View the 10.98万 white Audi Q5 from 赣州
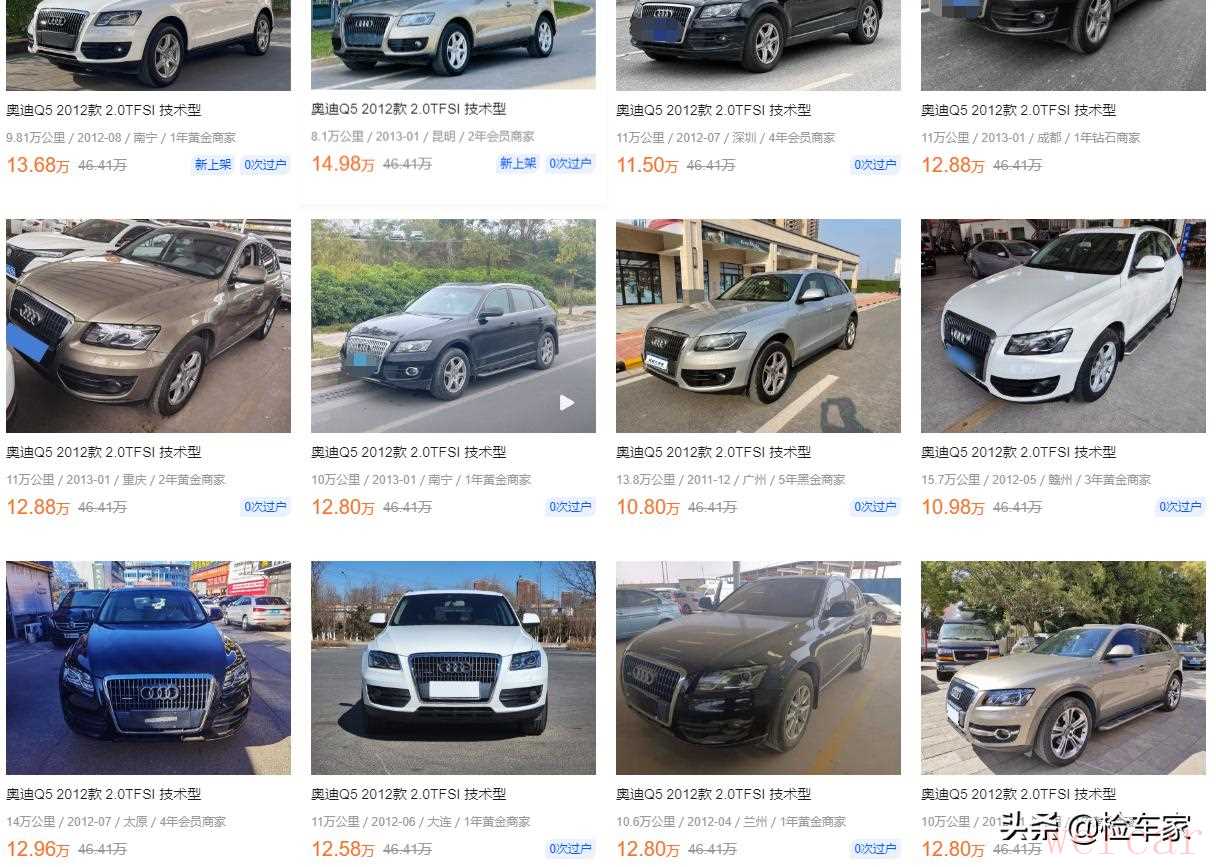The width and height of the screenshot is (1216, 867). pos(1063,326)
